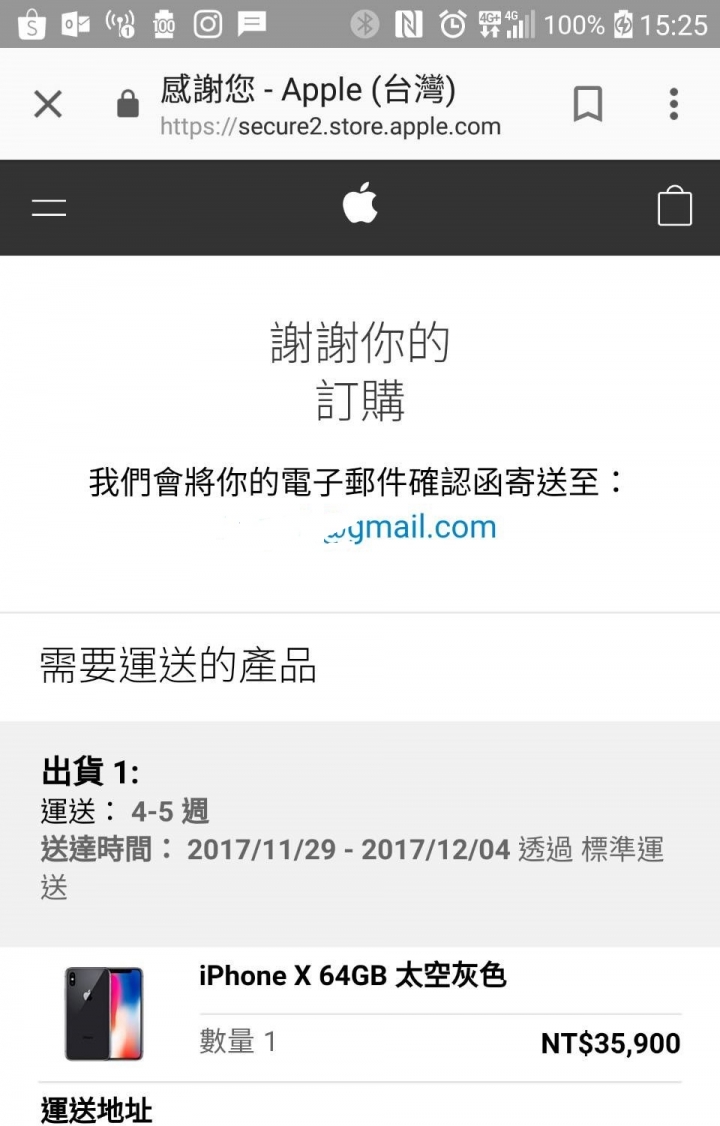Open the shopping bag

click(674, 206)
